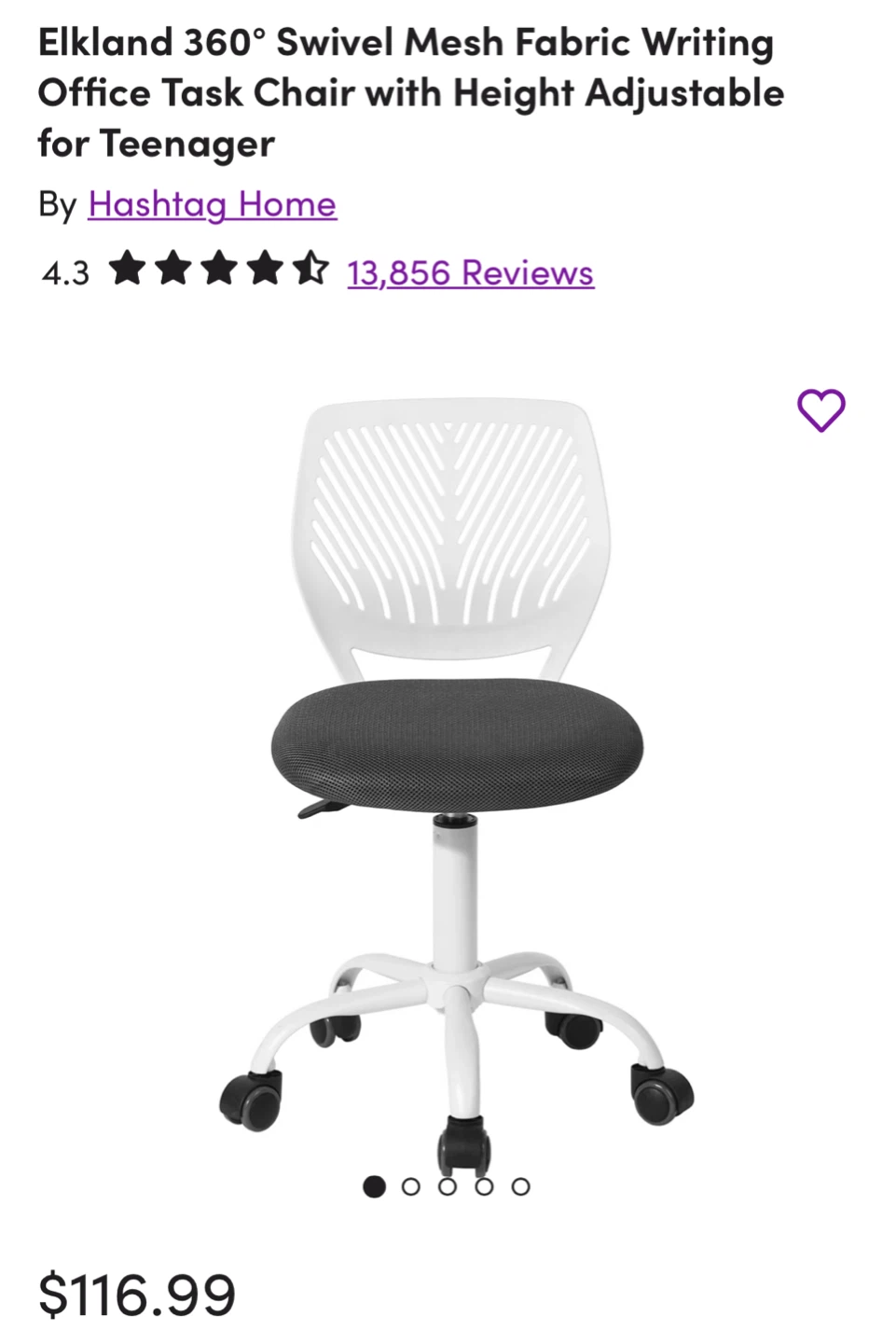Viewport: 896px width, 1343px height.
Task: Jump to the second image indicator dot
Action: coord(411,1186)
